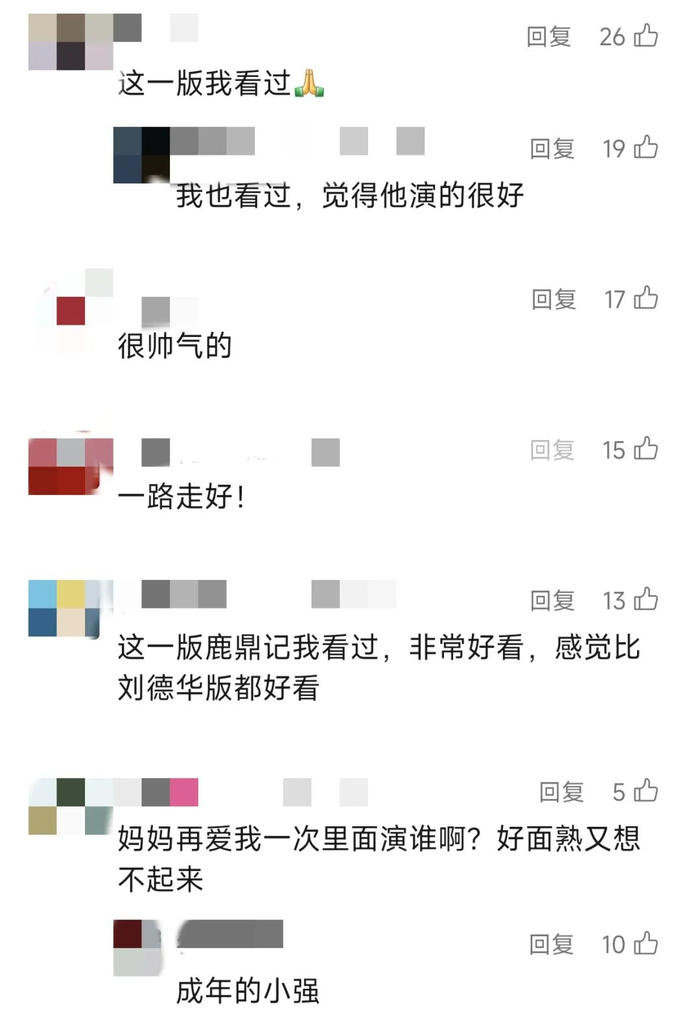Reply to 我也看过，觉得他演的很好
The image size is (700, 1033).
pos(552,149)
